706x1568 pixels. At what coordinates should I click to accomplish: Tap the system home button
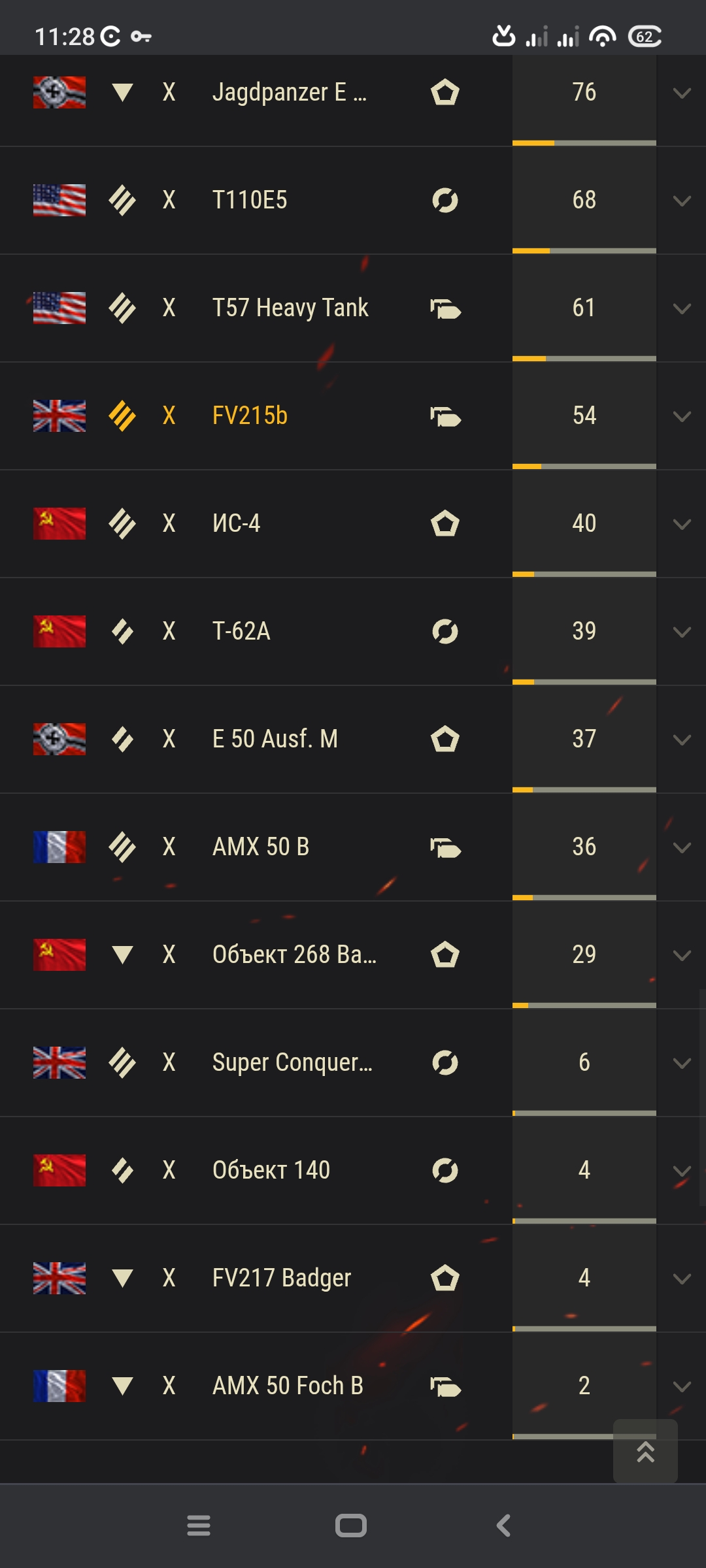coord(351,1526)
